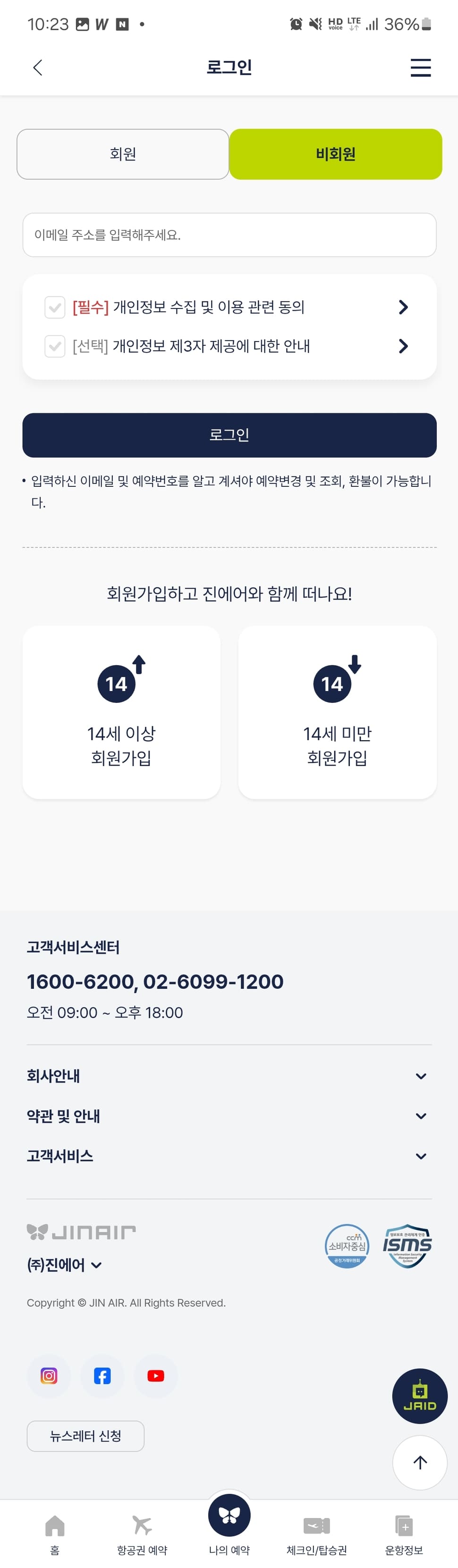Tap the navy 로그인 button

point(229,435)
